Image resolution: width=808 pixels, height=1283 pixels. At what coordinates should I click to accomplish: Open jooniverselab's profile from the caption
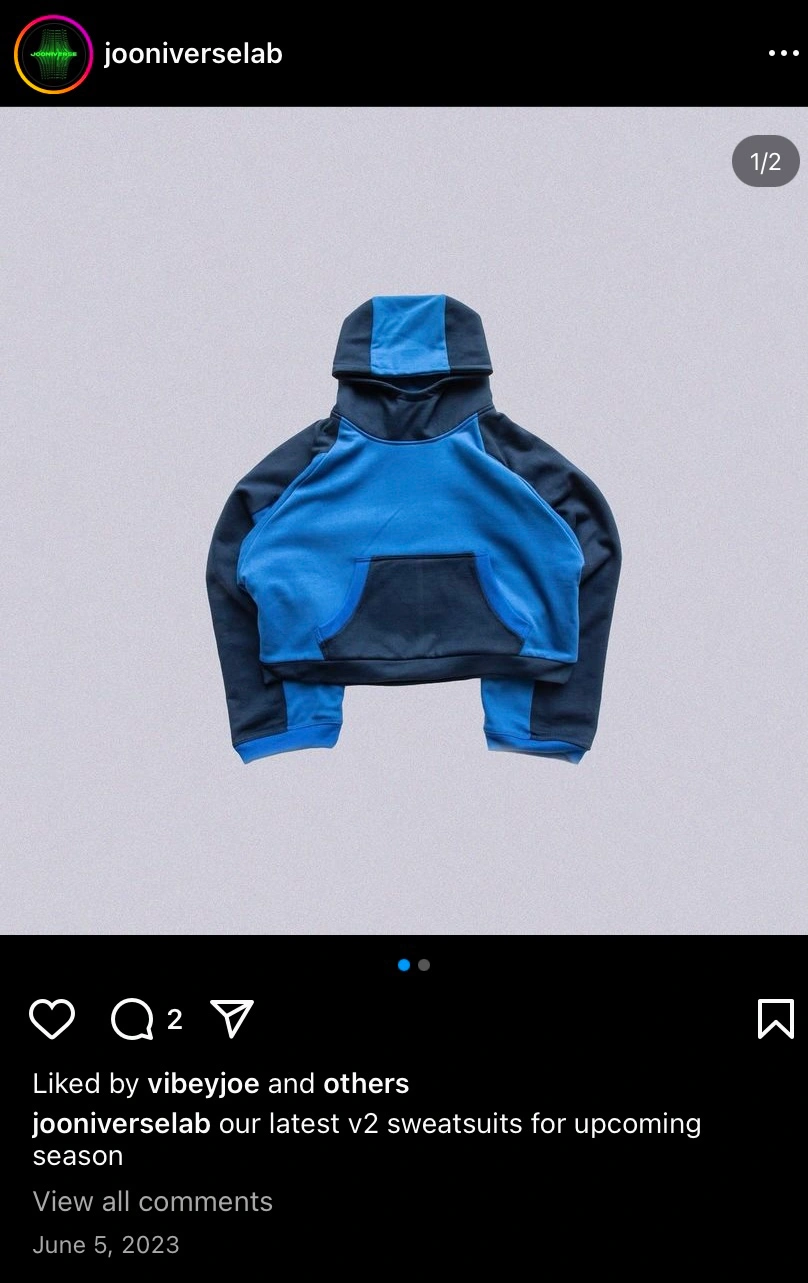pos(121,1124)
